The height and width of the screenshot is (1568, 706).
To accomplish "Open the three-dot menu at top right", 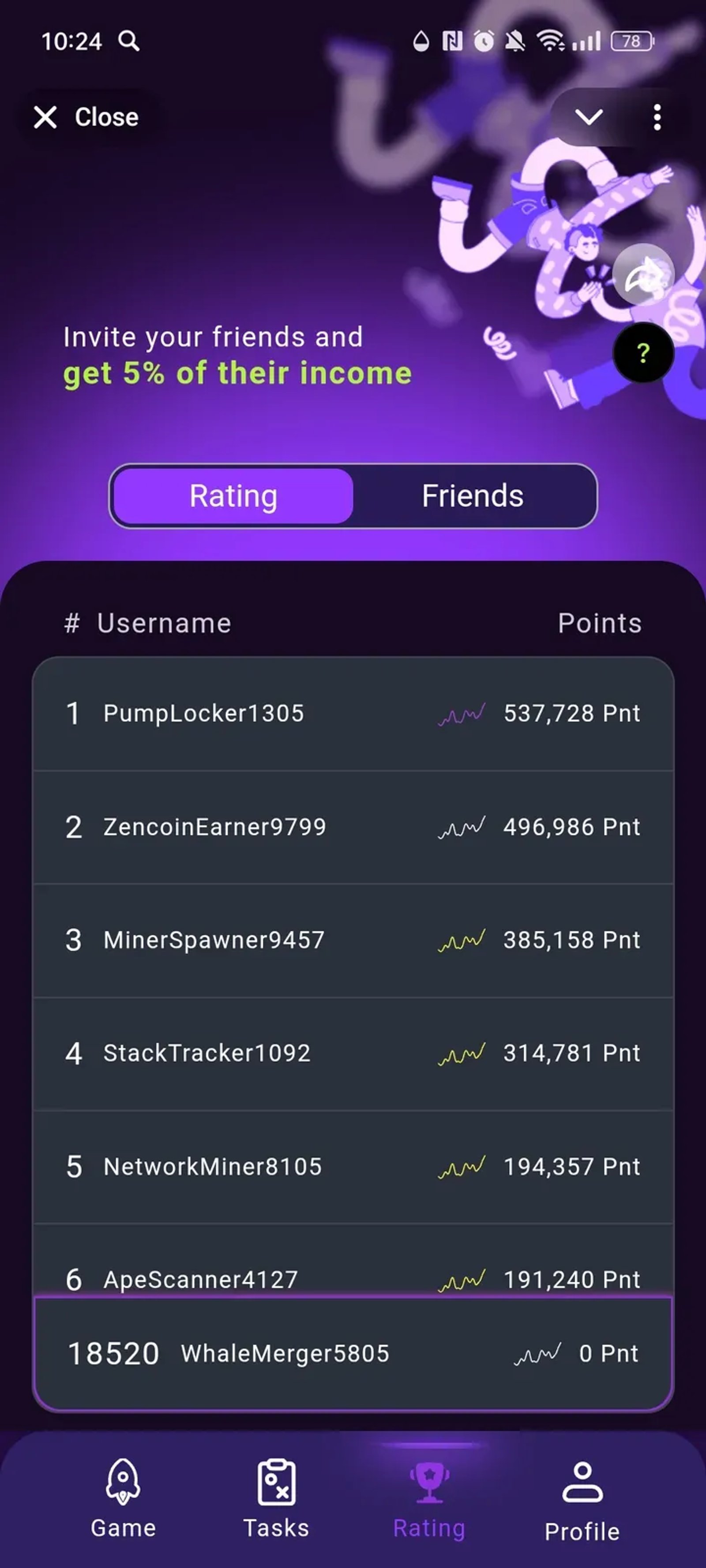I will [657, 117].
